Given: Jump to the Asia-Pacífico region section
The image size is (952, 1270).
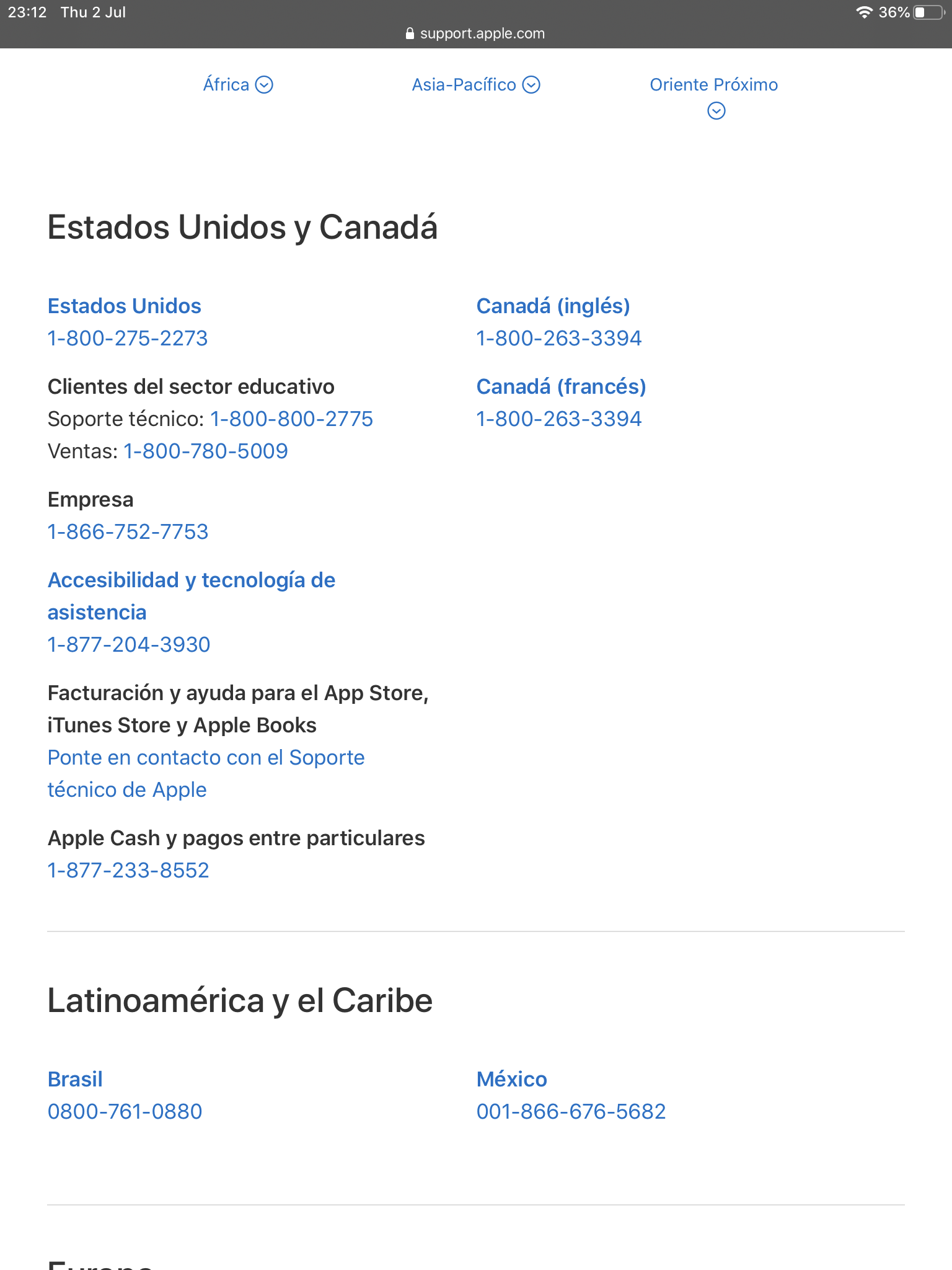Looking at the screenshot, I should point(475,84).
